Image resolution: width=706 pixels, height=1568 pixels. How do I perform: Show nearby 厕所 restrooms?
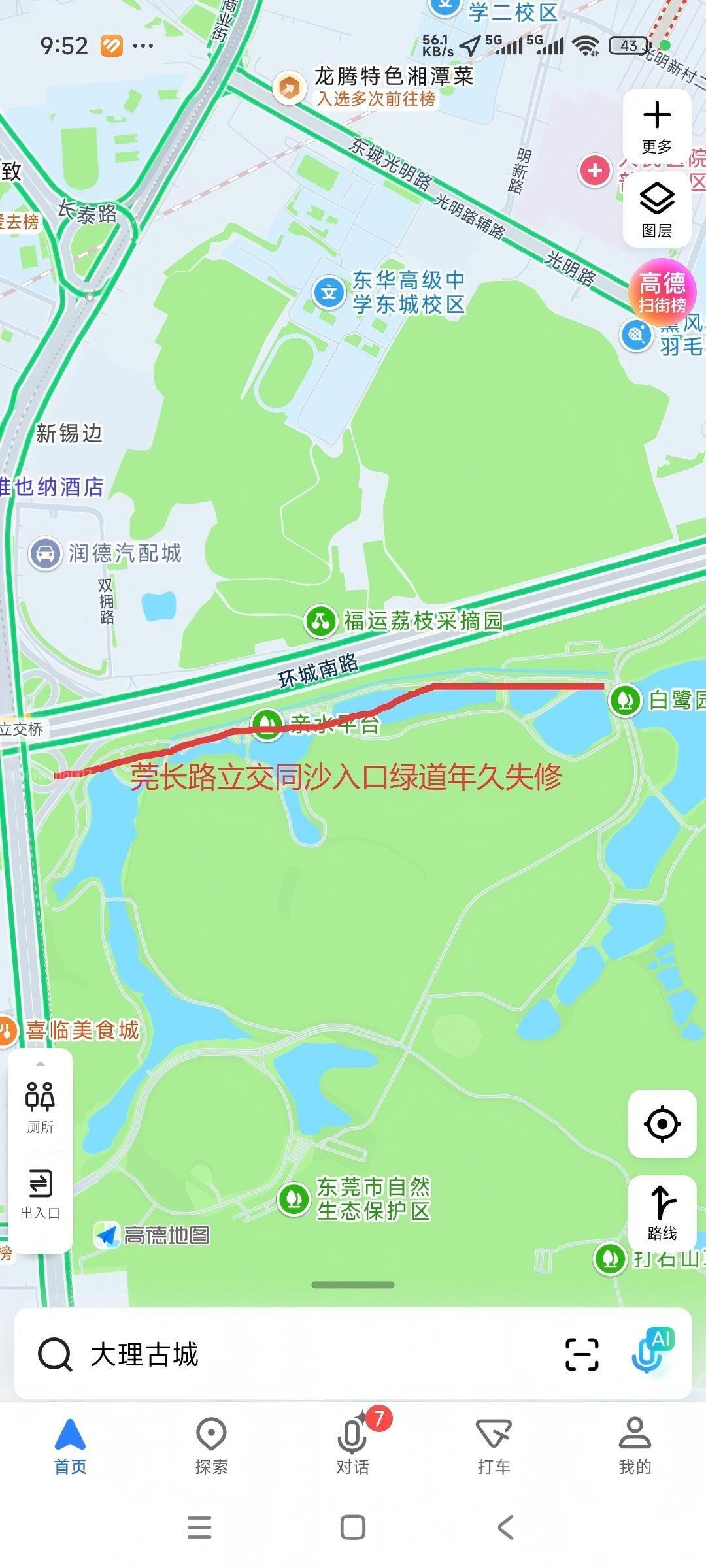point(41,1105)
